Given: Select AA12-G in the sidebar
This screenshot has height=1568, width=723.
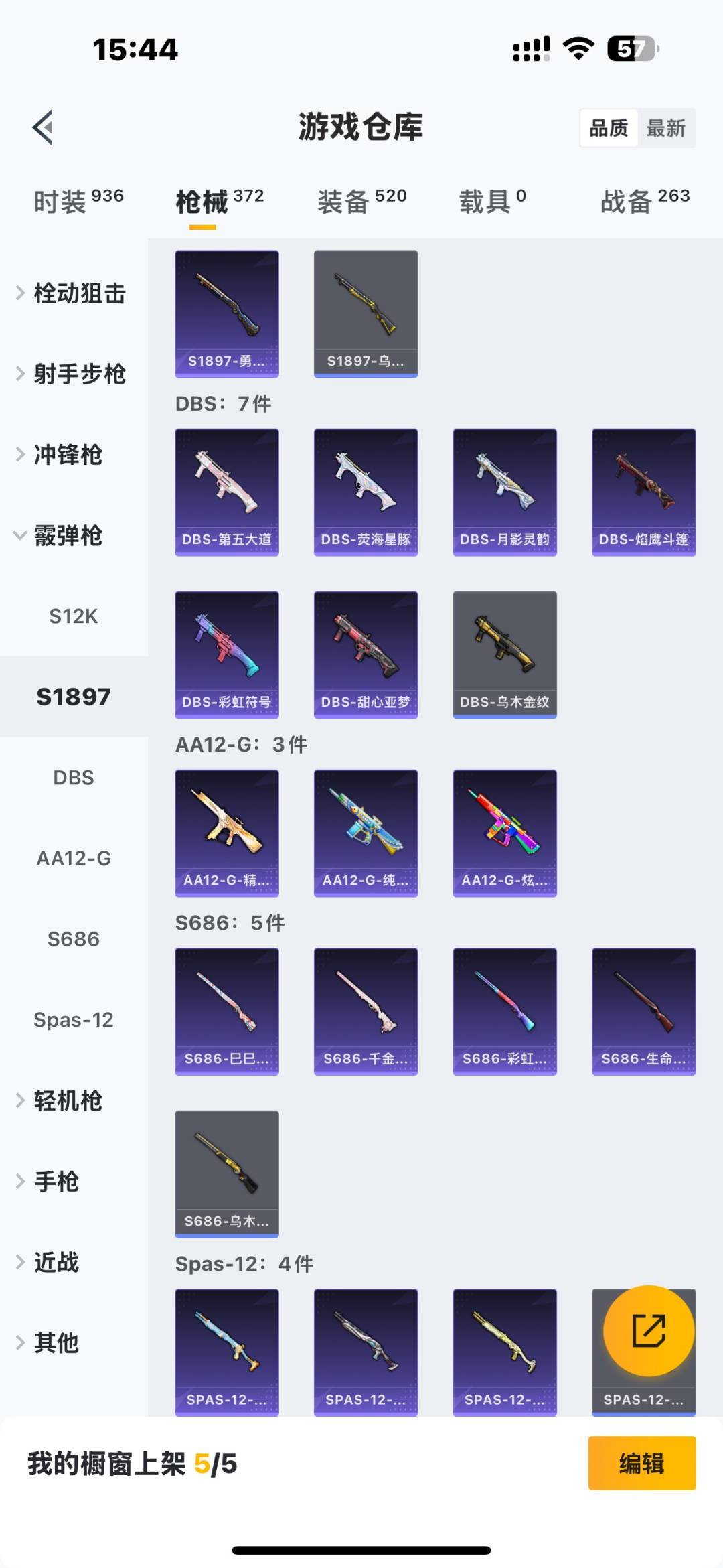Looking at the screenshot, I should point(74,859).
